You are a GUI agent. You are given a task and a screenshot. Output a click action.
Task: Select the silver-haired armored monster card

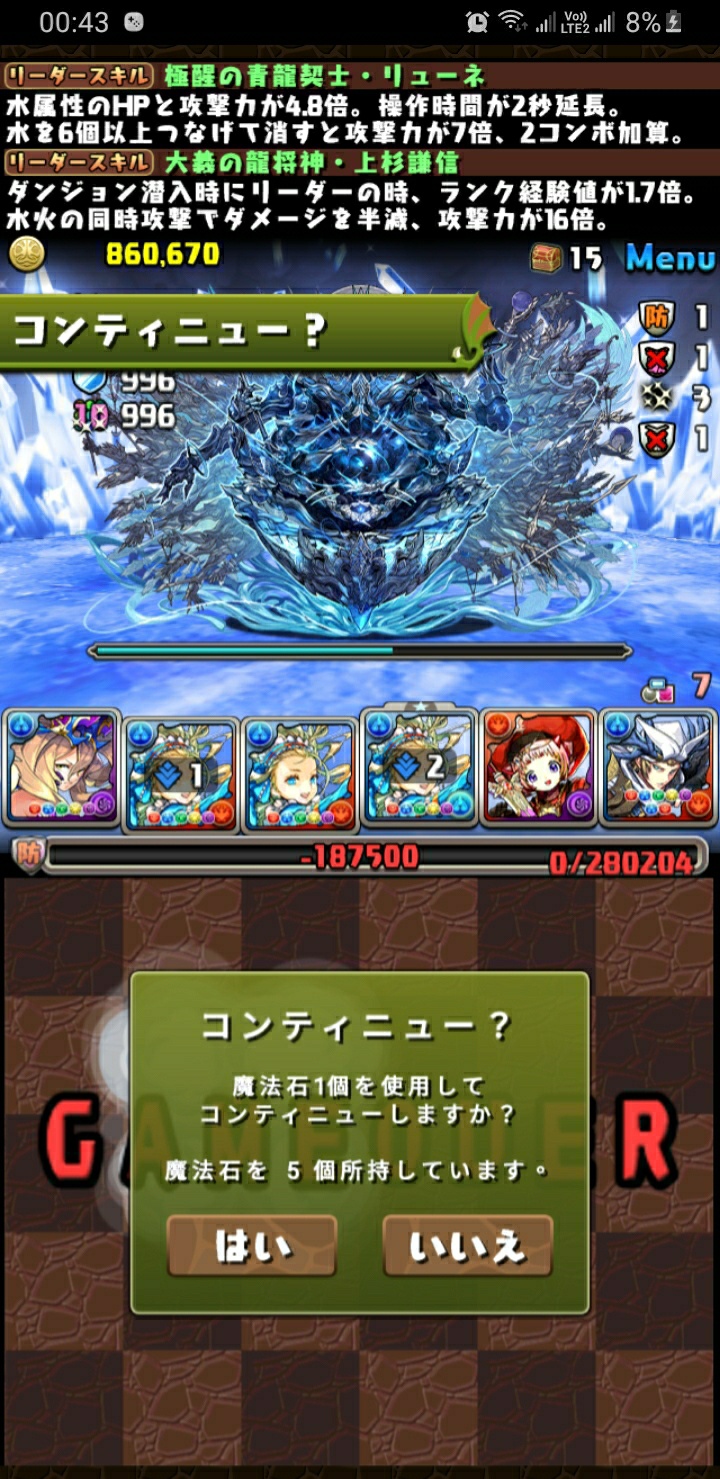click(658, 767)
